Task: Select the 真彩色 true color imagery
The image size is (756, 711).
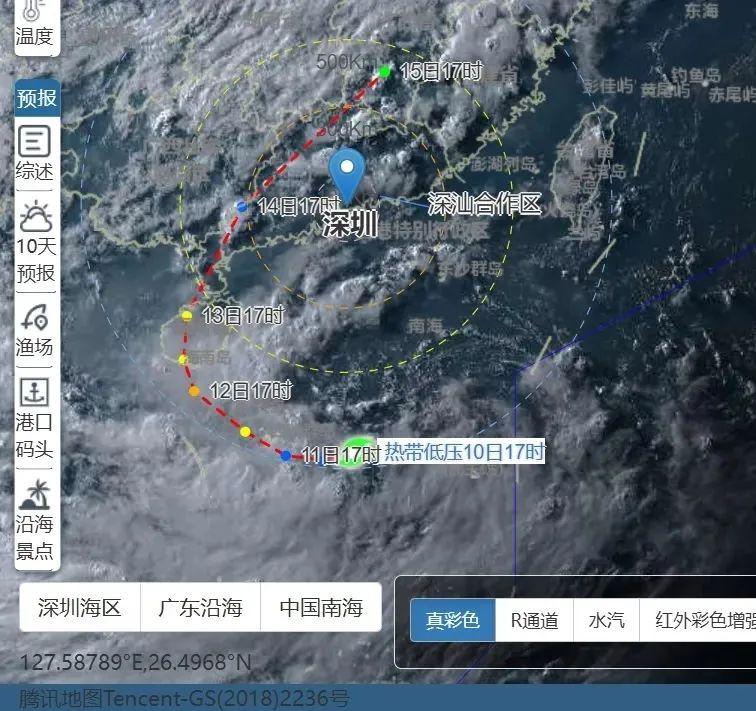Action: coord(453,621)
